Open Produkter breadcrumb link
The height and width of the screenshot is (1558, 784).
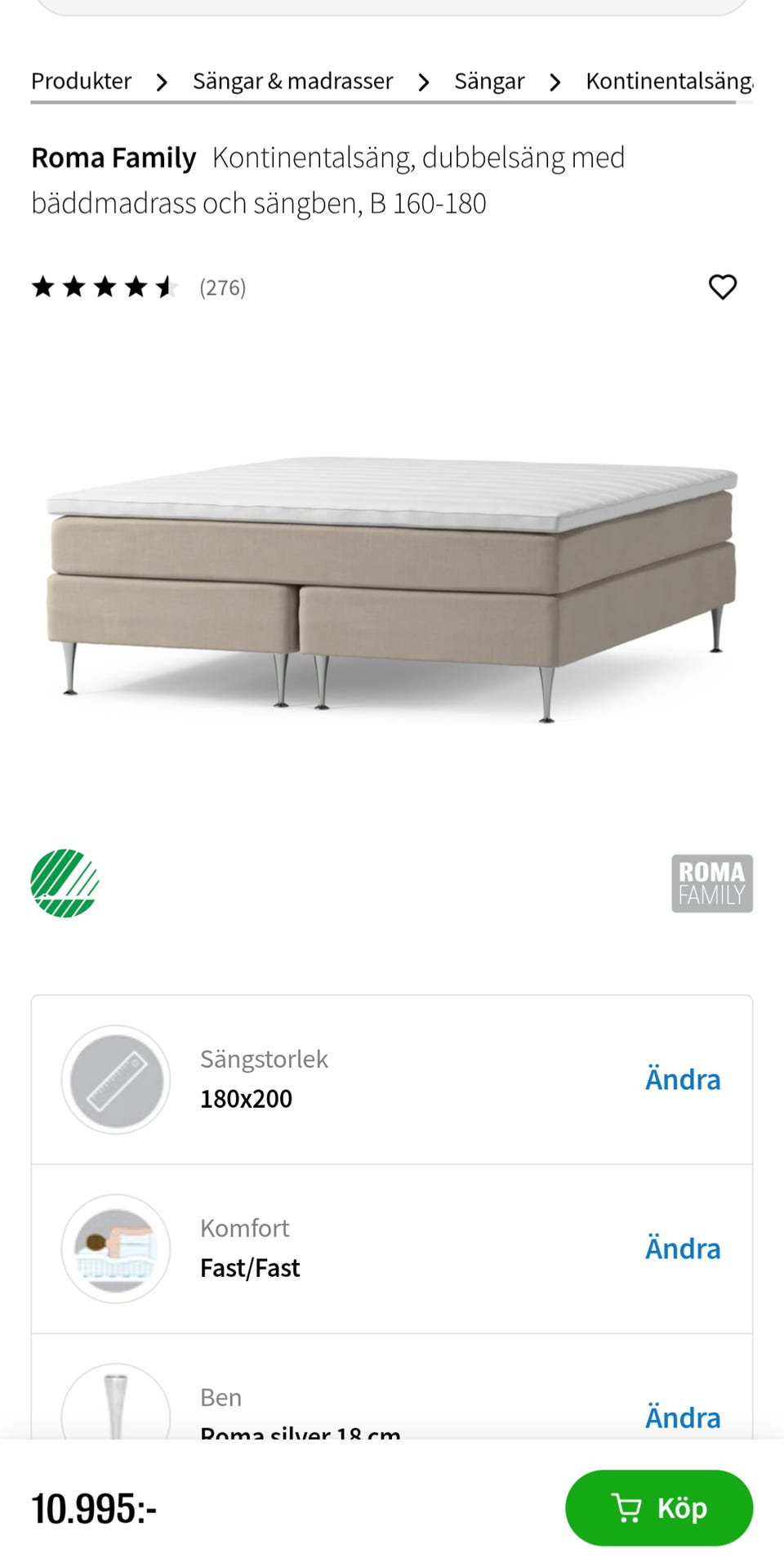coord(81,81)
